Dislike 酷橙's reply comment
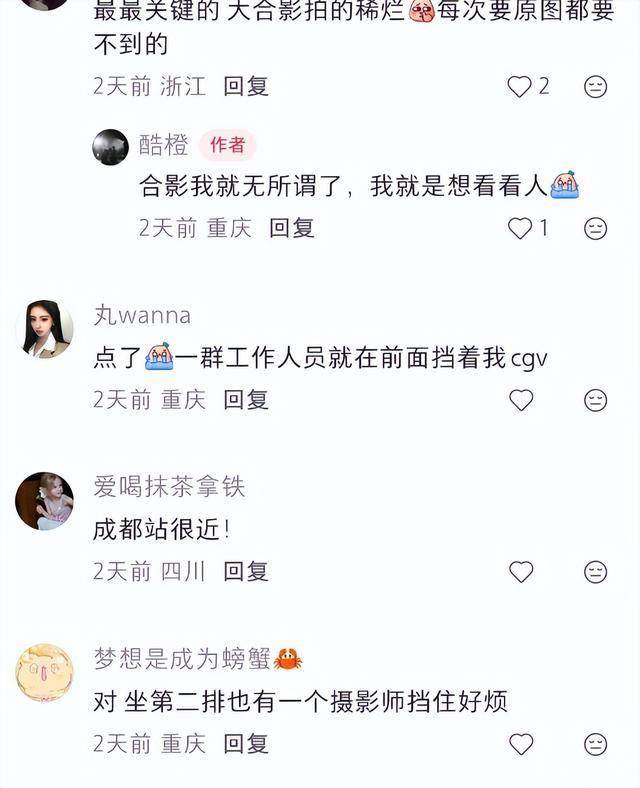Viewport: 640px width, 788px height. point(595,229)
